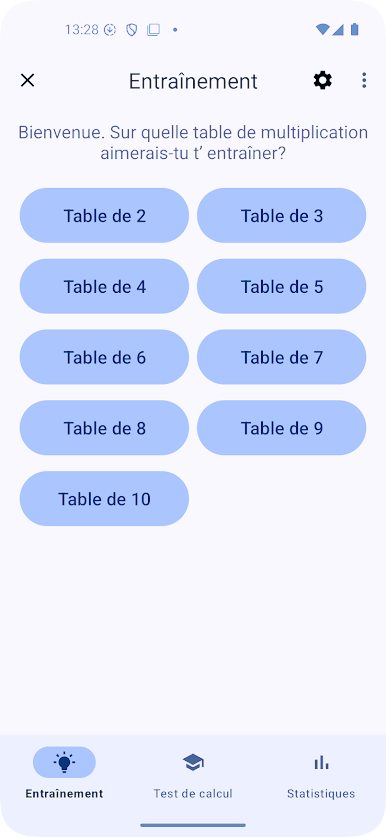This screenshot has width=386, height=837.
Task: Pick Table de 5
Action: pos(281,287)
